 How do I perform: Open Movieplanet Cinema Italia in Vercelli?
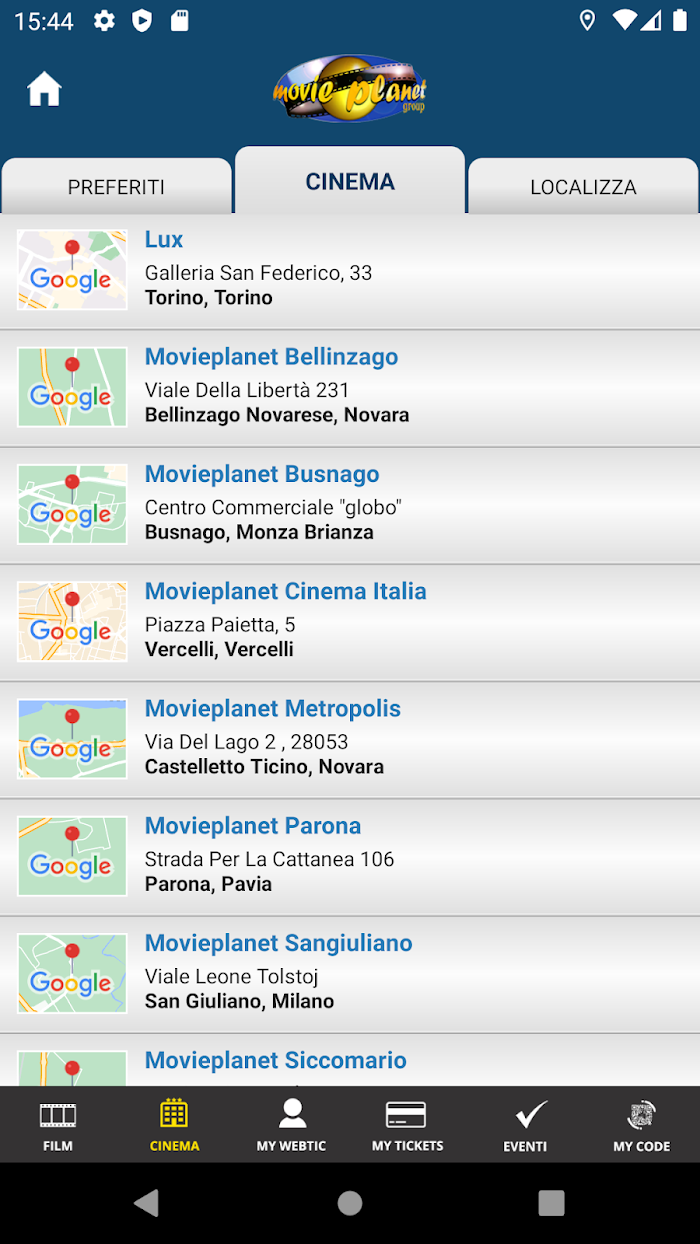coord(350,622)
